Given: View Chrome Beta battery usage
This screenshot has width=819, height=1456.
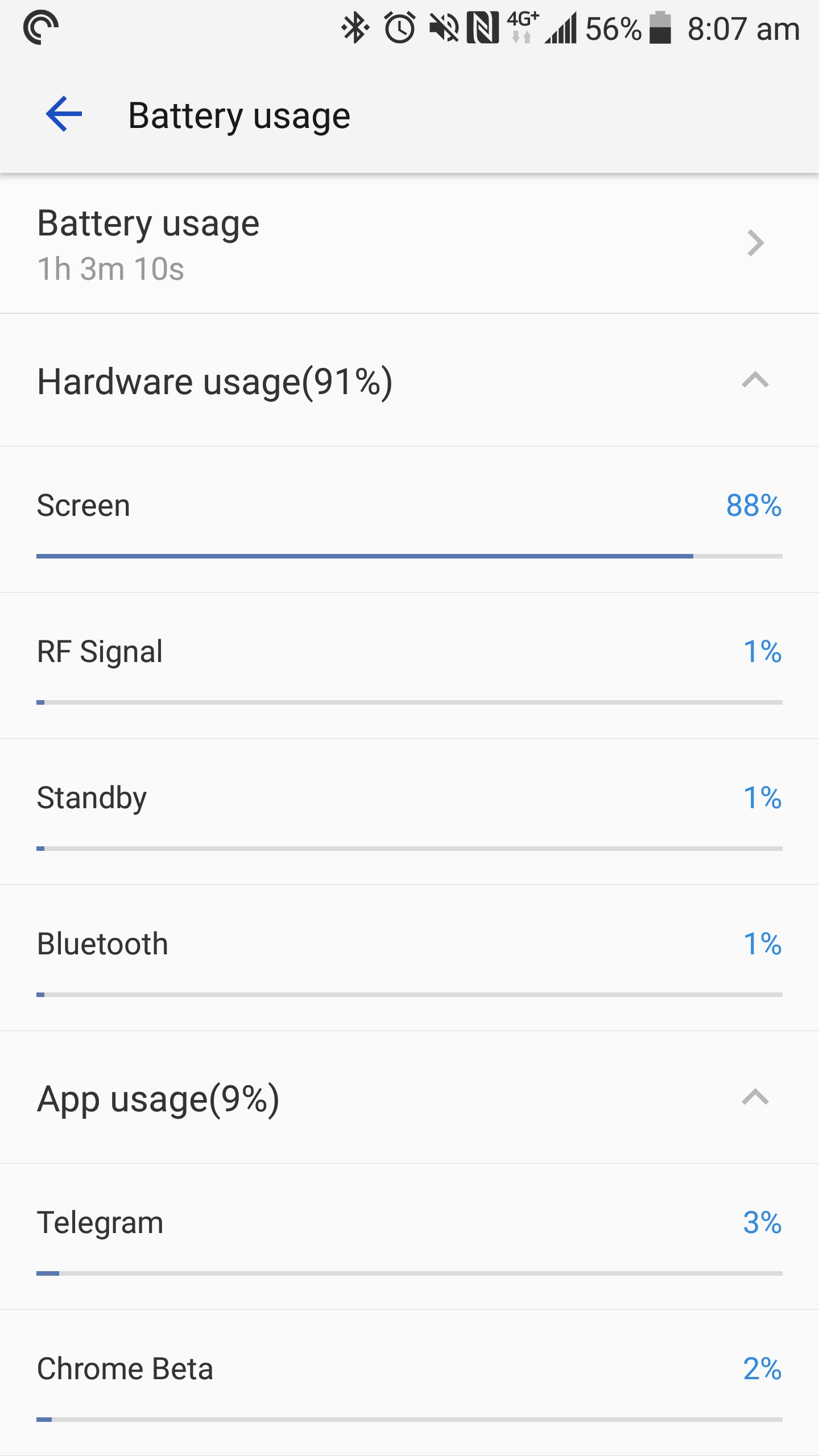Looking at the screenshot, I should click(409, 1383).
